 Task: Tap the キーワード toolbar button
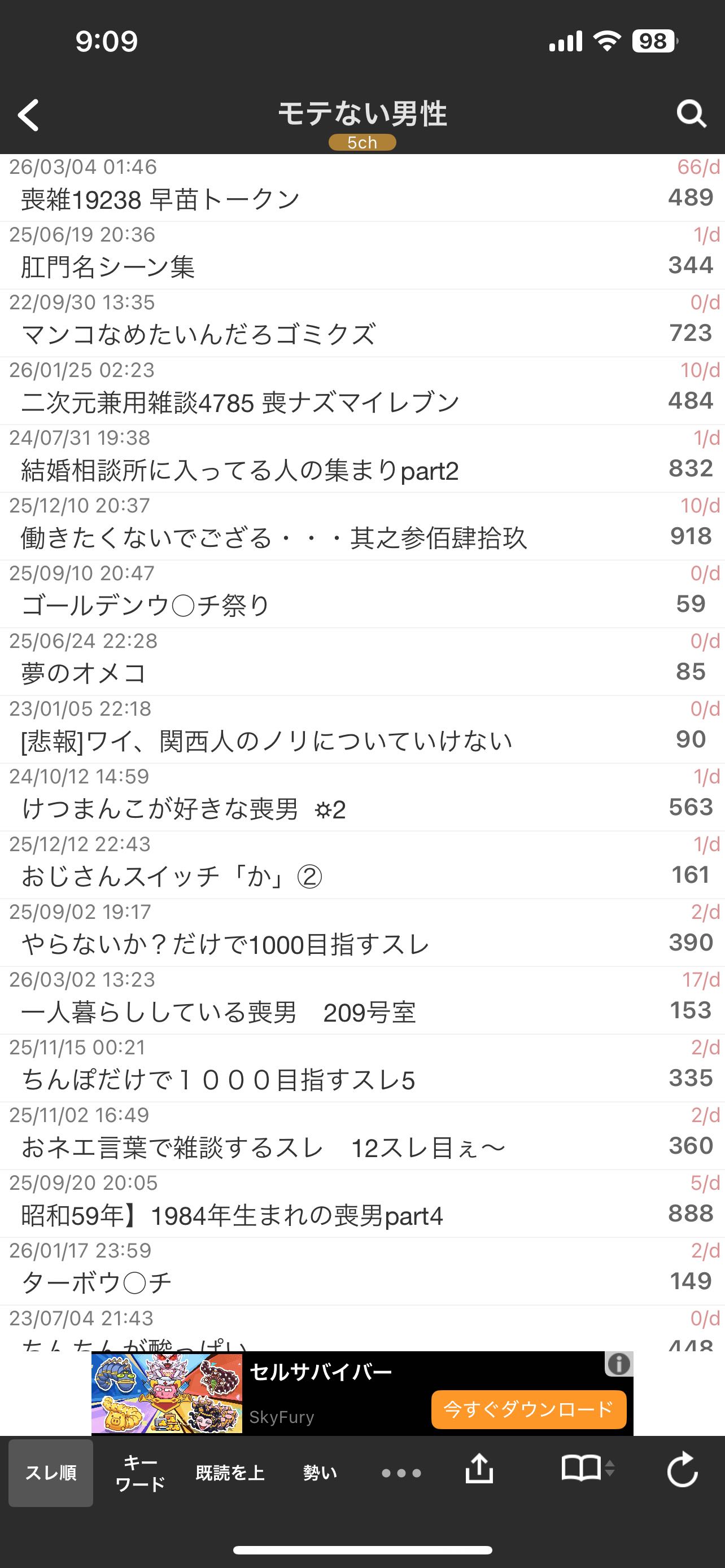coord(140,1473)
